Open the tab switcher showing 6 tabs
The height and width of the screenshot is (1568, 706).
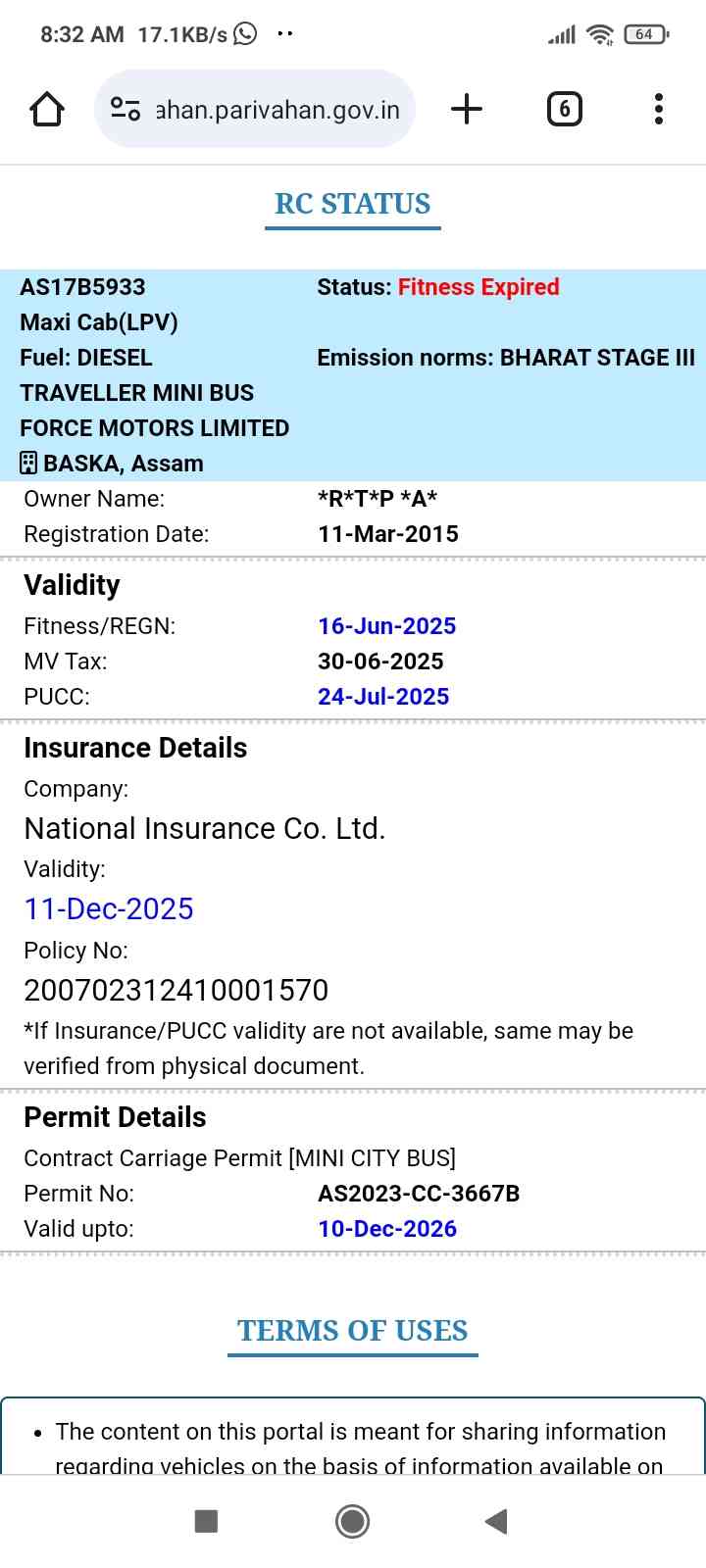tap(564, 109)
